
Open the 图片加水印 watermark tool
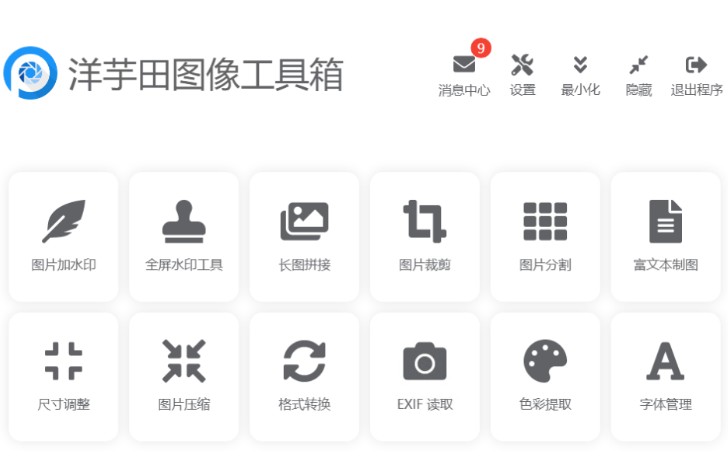[x=63, y=236]
